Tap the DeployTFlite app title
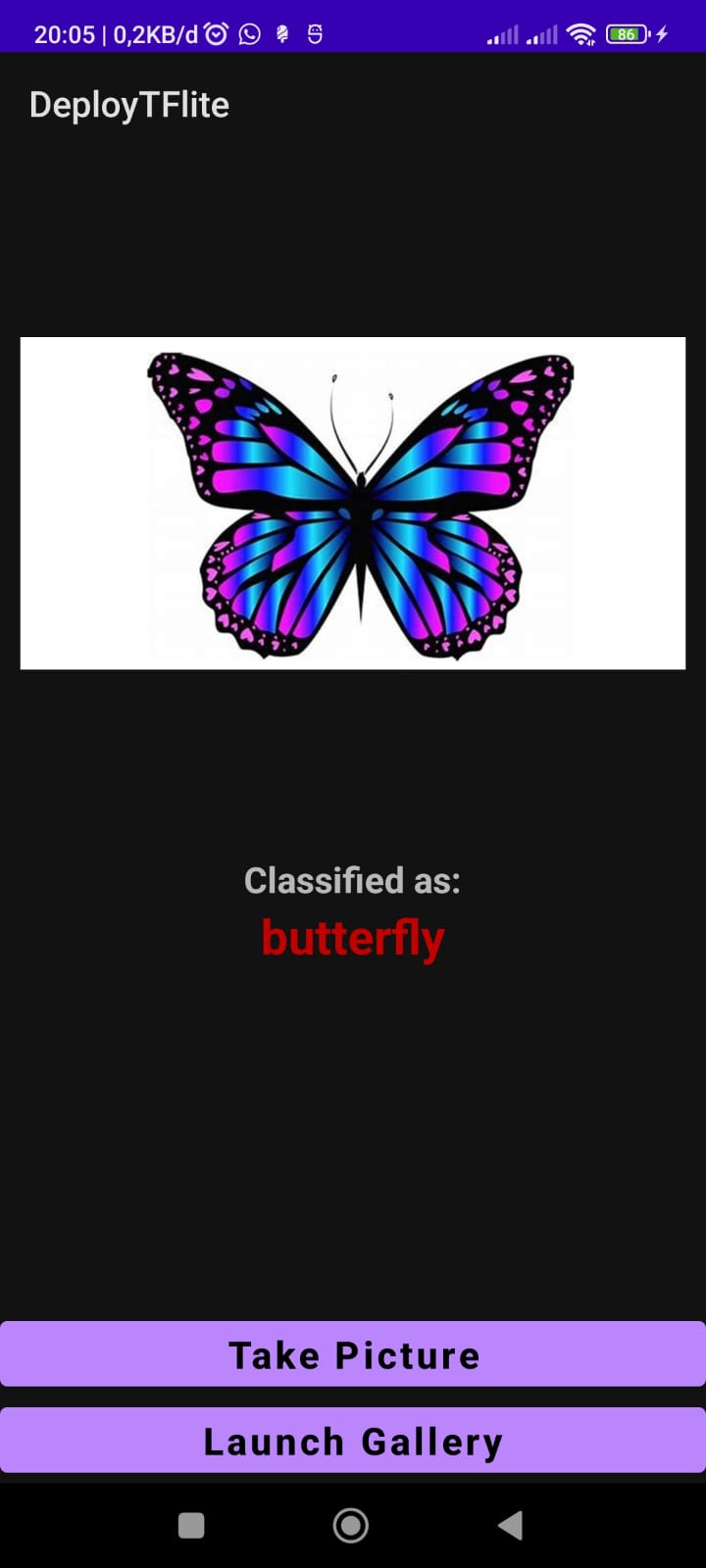 point(128,104)
